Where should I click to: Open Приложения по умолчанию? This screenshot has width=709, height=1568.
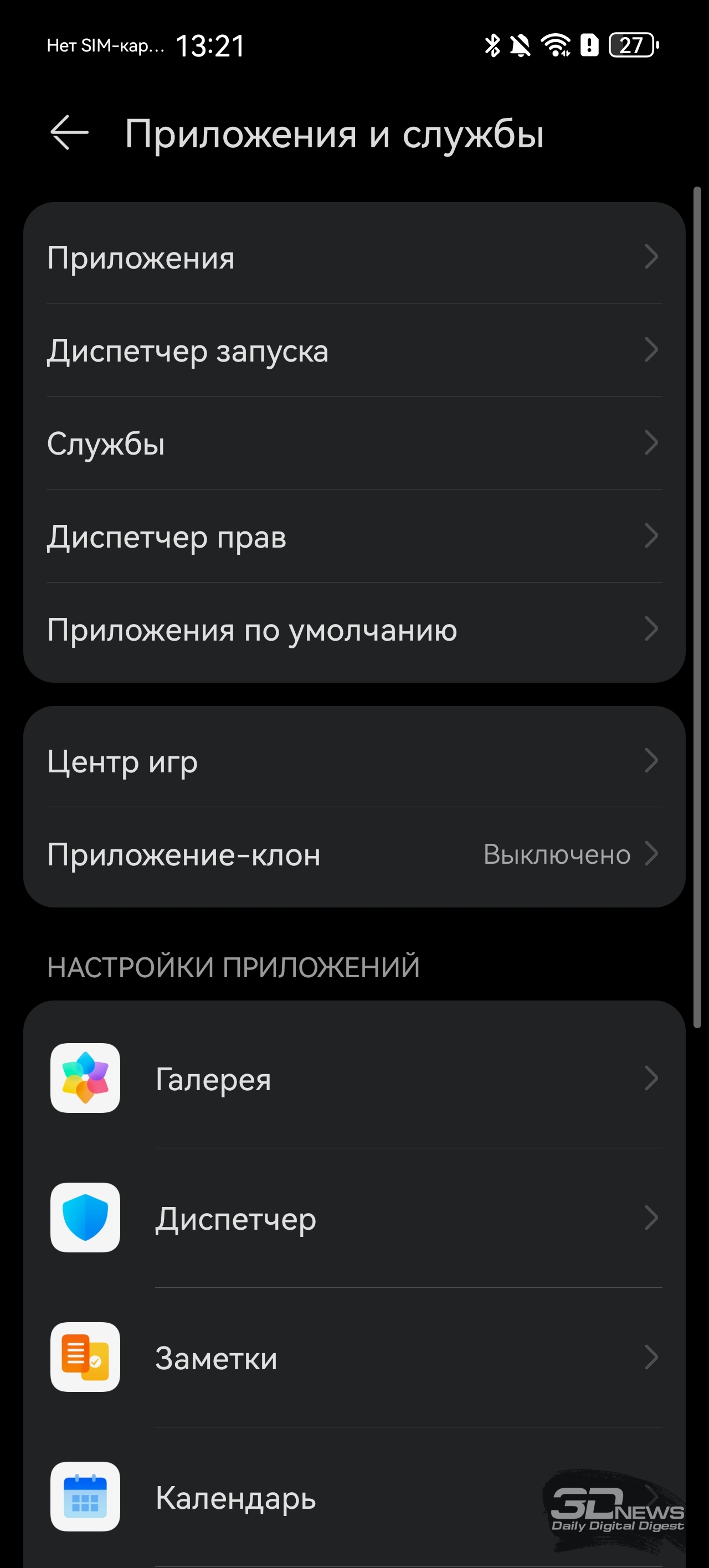353,630
